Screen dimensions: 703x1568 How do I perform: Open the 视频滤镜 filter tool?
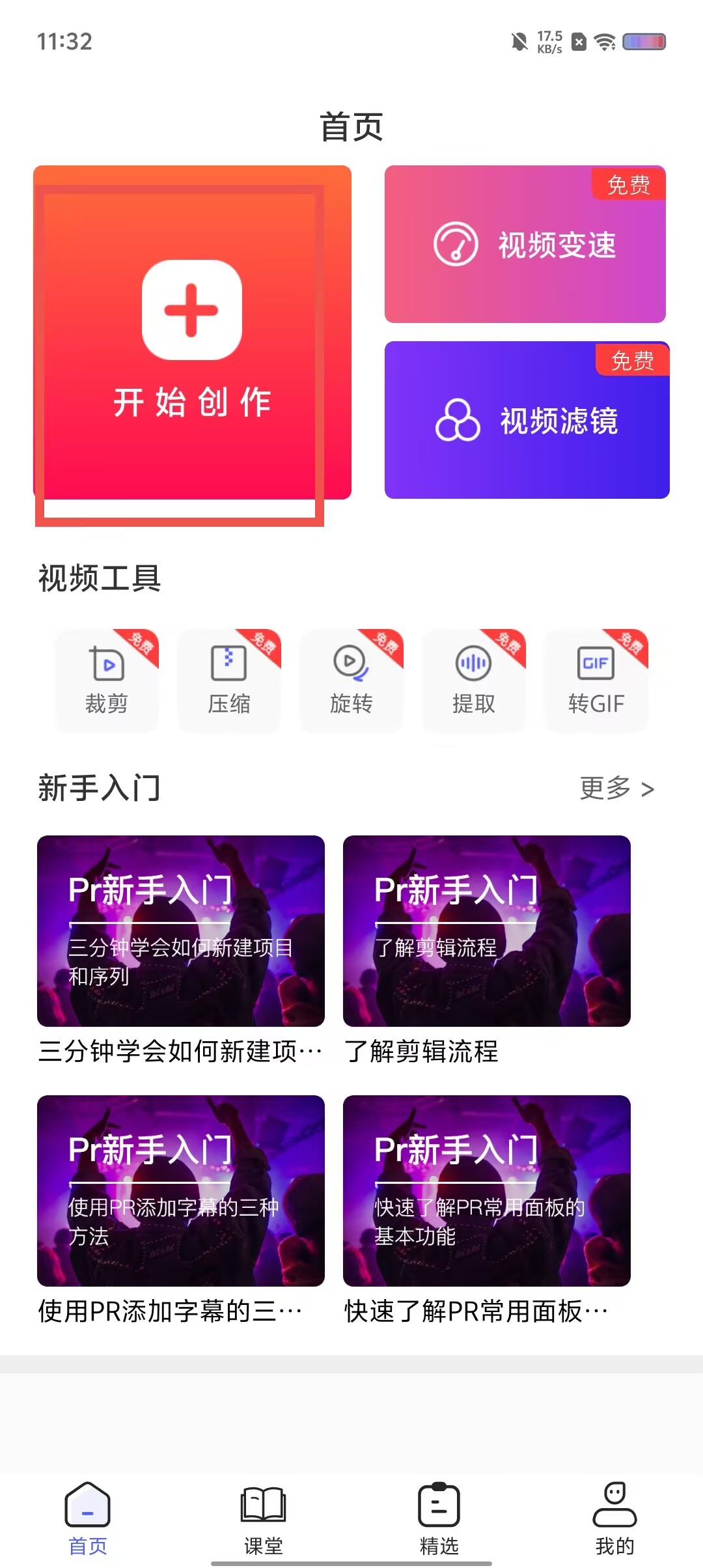[527, 420]
